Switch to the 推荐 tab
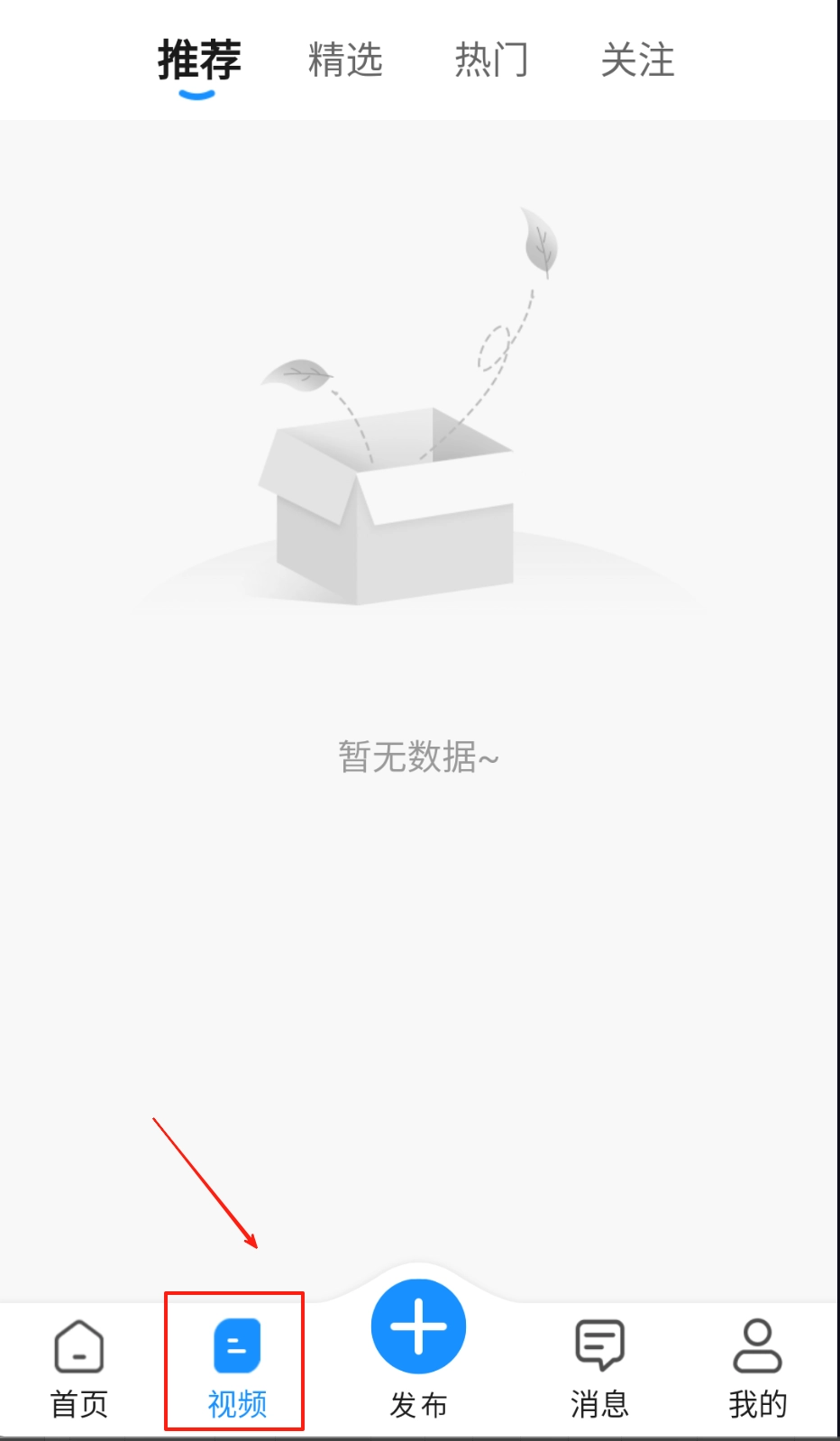 (x=199, y=60)
